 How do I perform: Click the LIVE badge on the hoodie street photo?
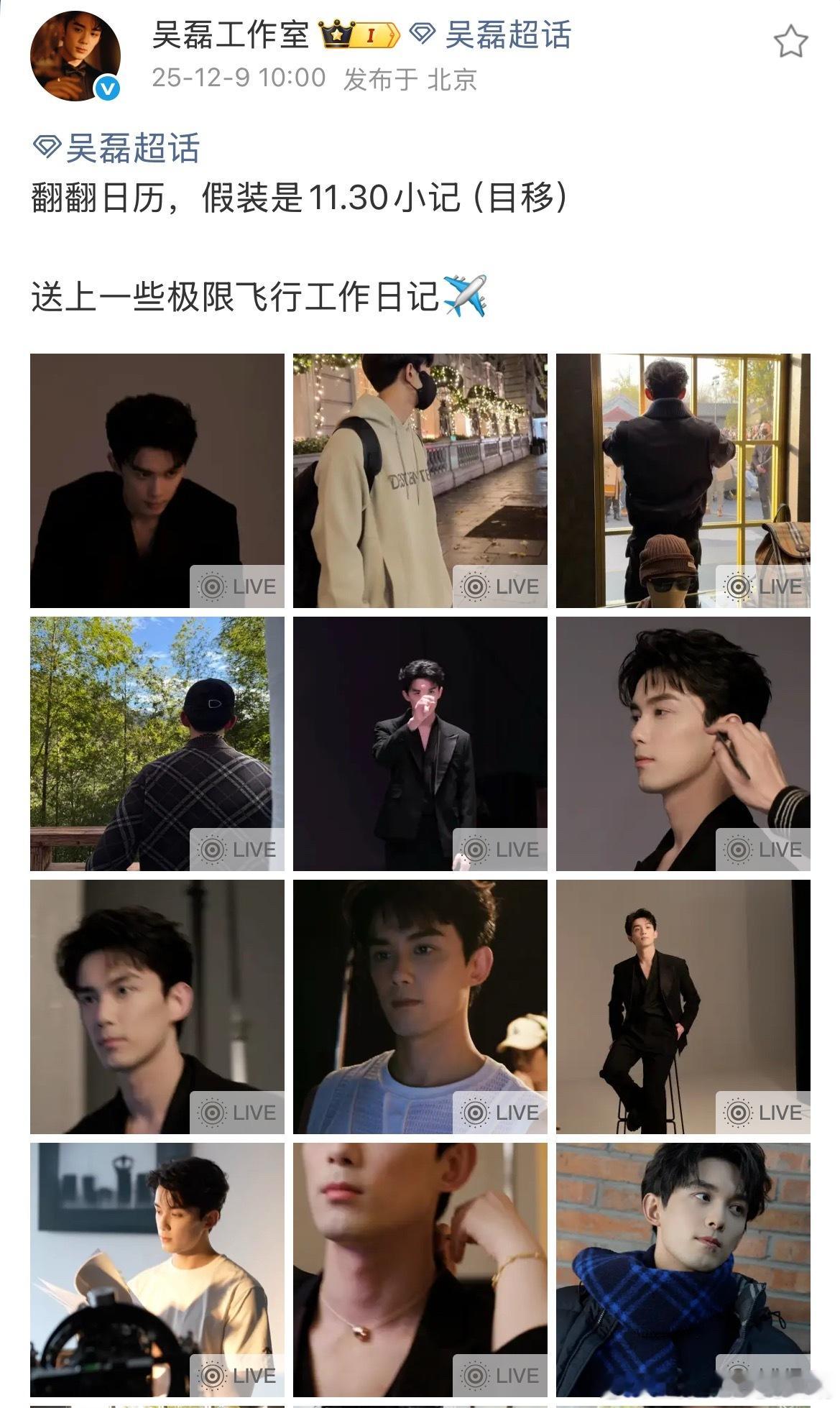(x=500, y=586)
